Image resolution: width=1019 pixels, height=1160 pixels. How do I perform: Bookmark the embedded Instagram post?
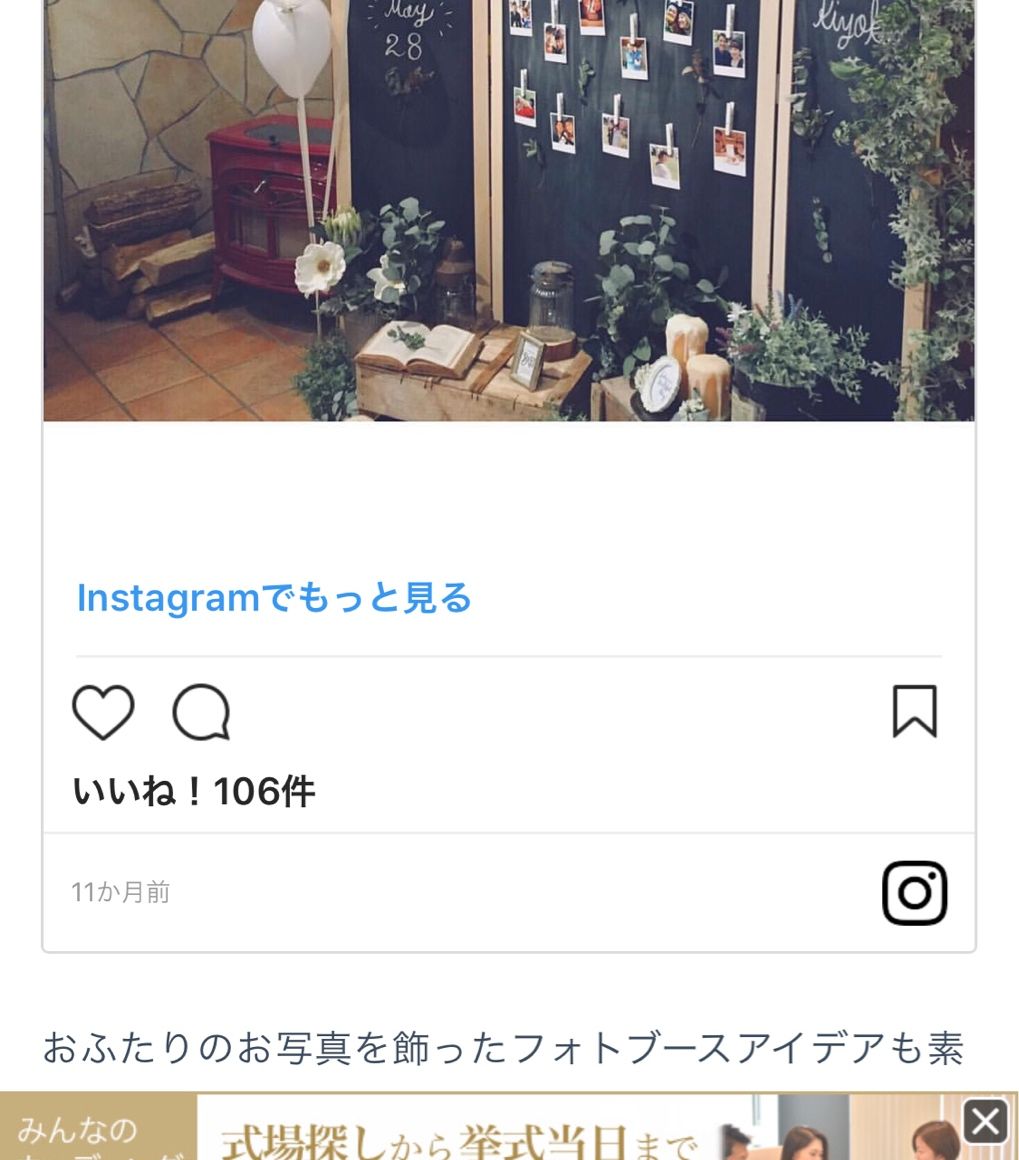coord(914,712)
